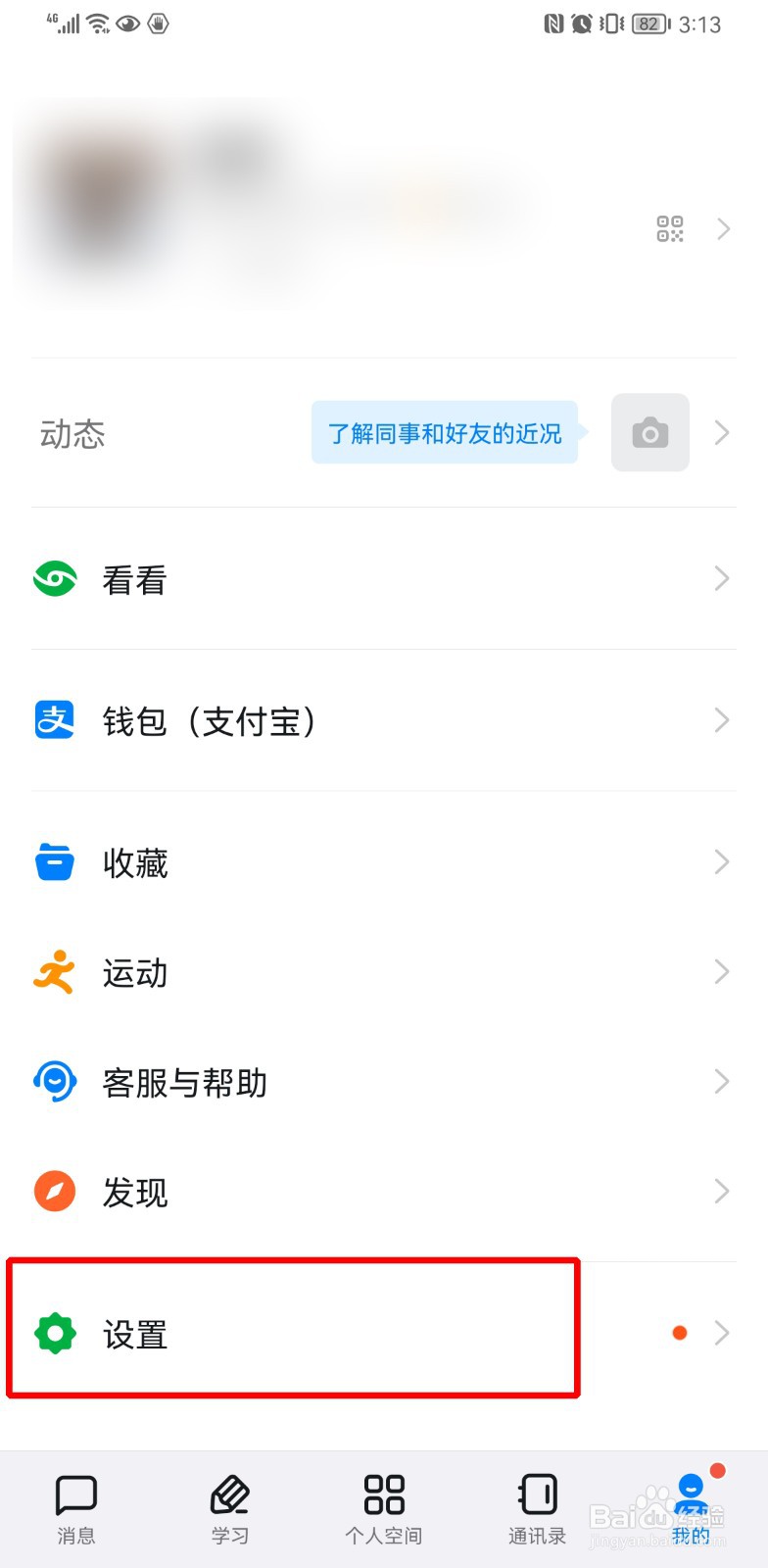Tap the red notification dot beside 设置
Viewport: 768px width, 1568px height.
(x=678, y=1334)
